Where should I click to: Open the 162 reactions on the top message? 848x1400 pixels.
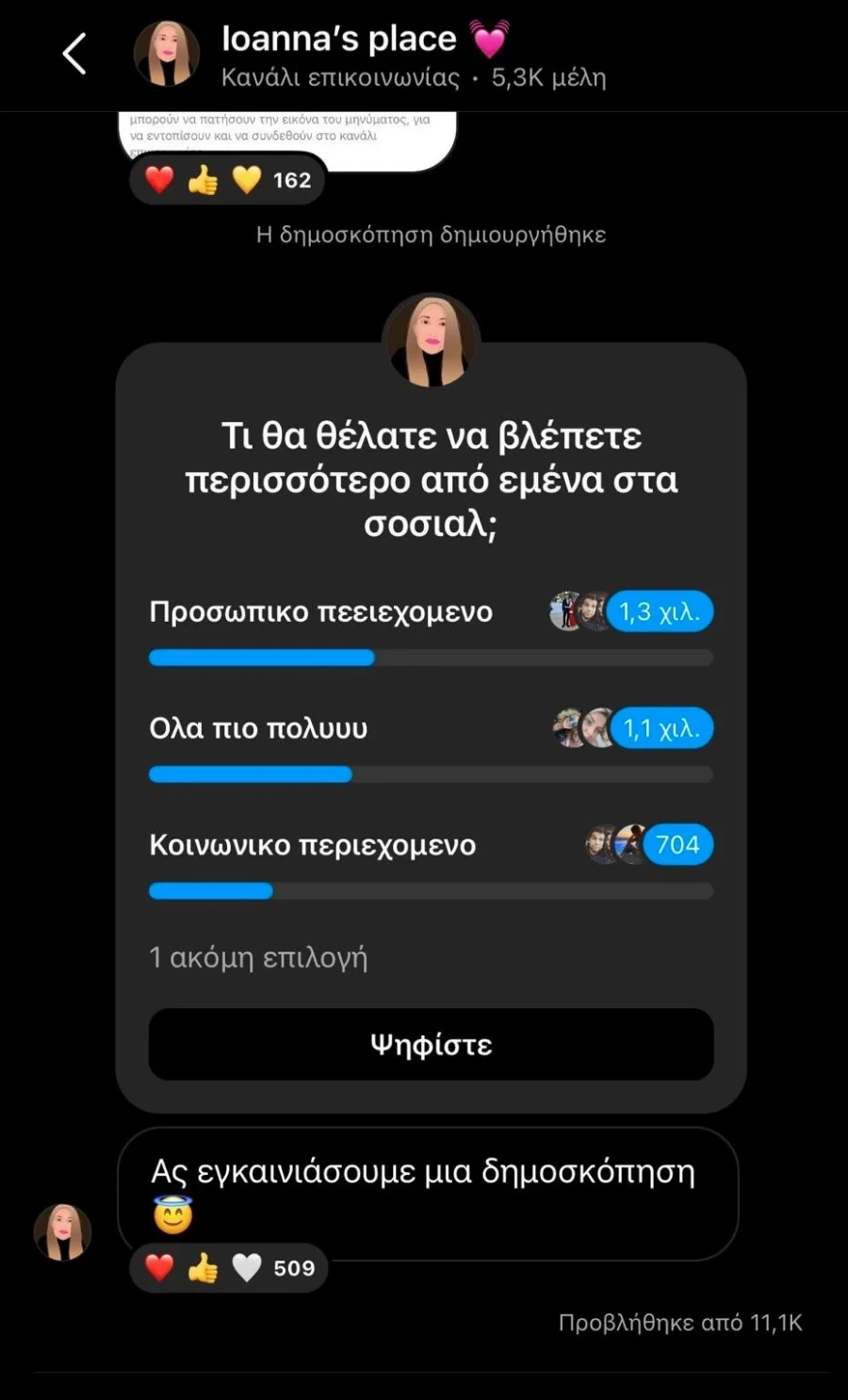coord(227,180)
